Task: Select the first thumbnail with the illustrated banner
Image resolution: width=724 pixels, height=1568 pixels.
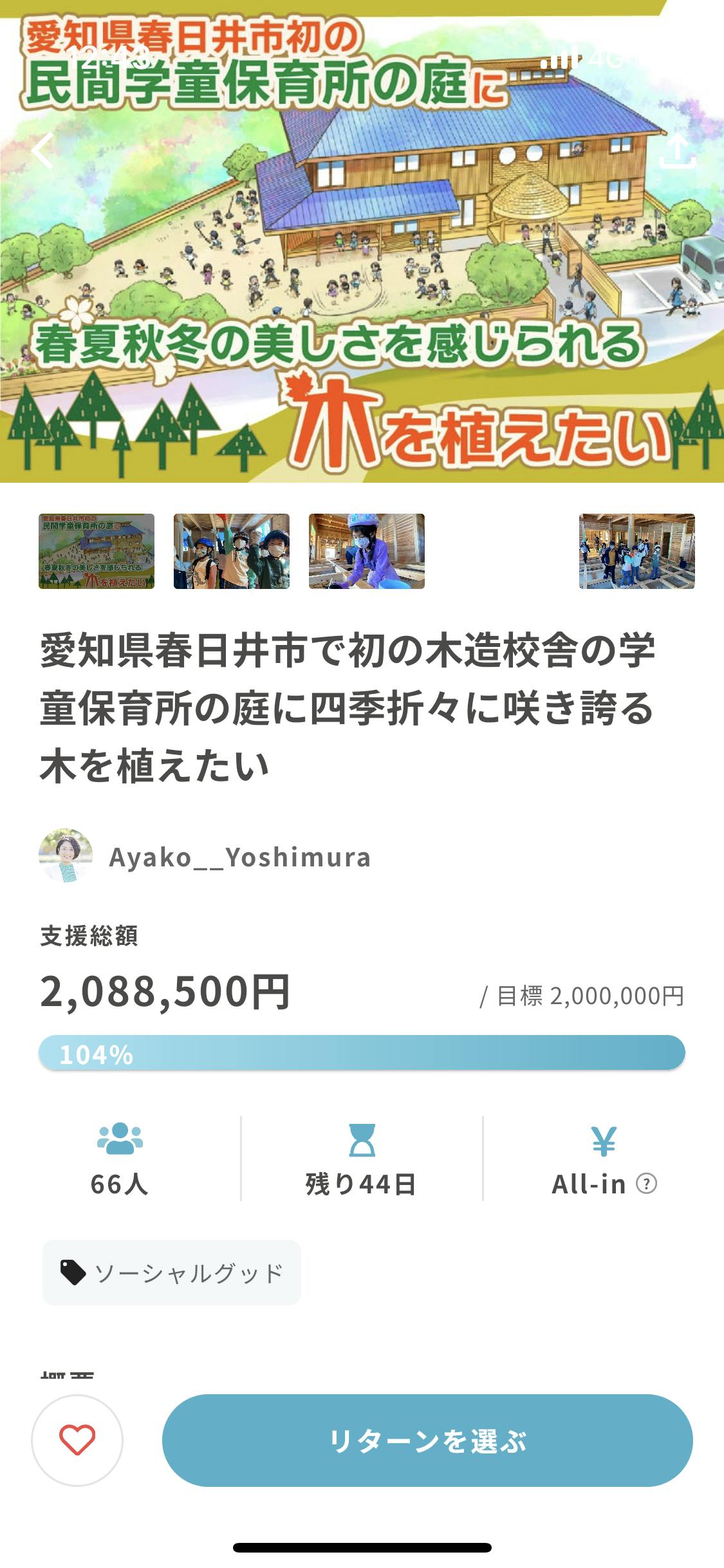Action: click(x=97, y=551)
